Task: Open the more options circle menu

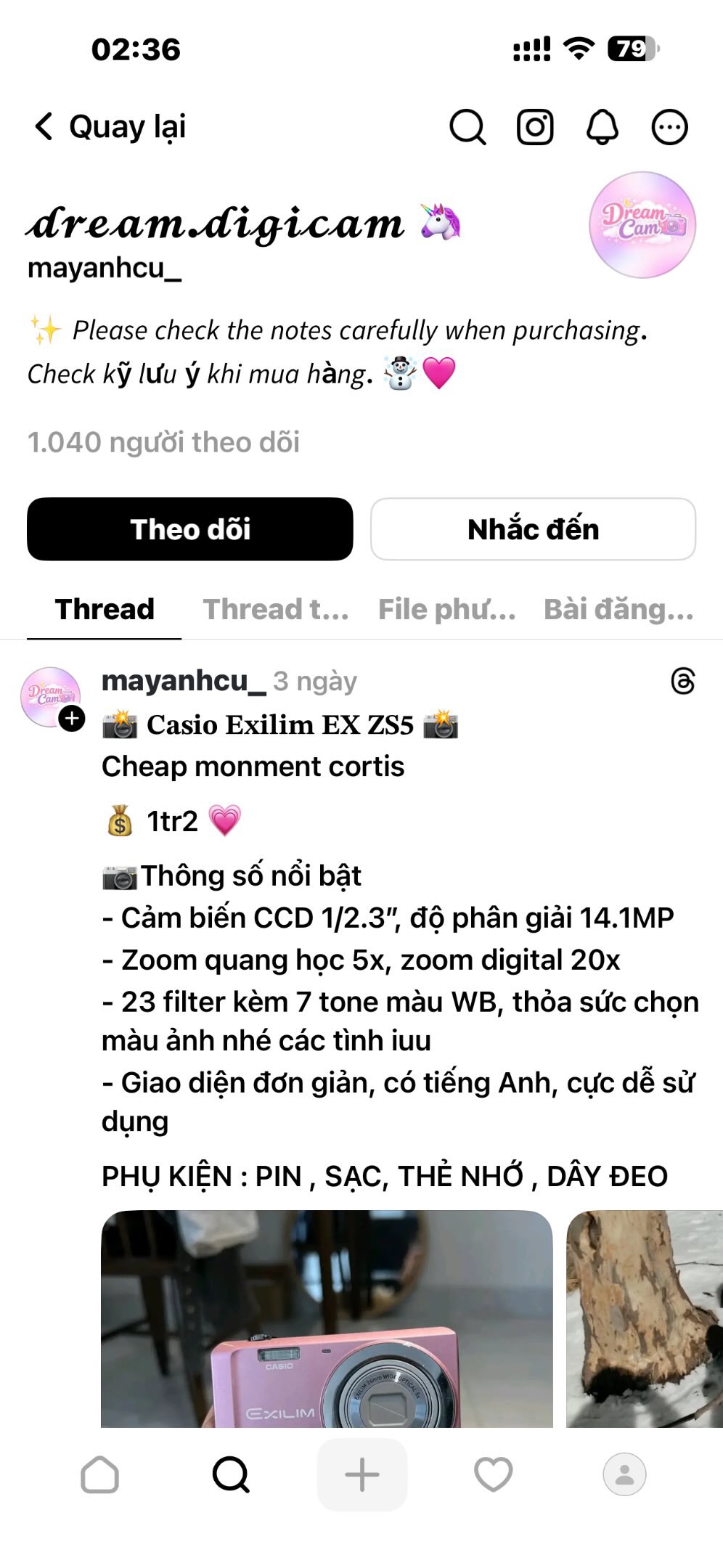Action: (669, 128)
